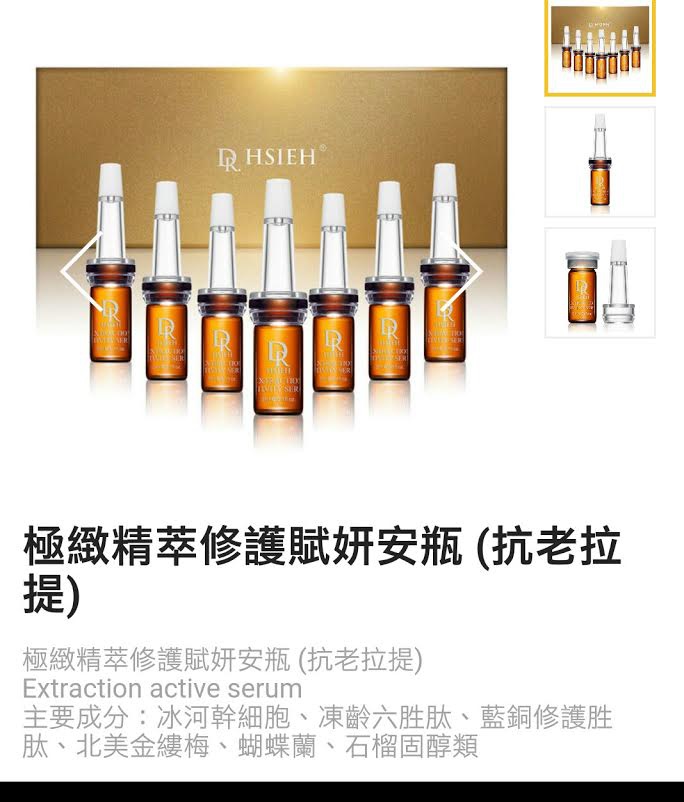Image resolution: width=684 pixels, height=802 pixels.
Task: Show the previous product image
Action: pos(80,271)
